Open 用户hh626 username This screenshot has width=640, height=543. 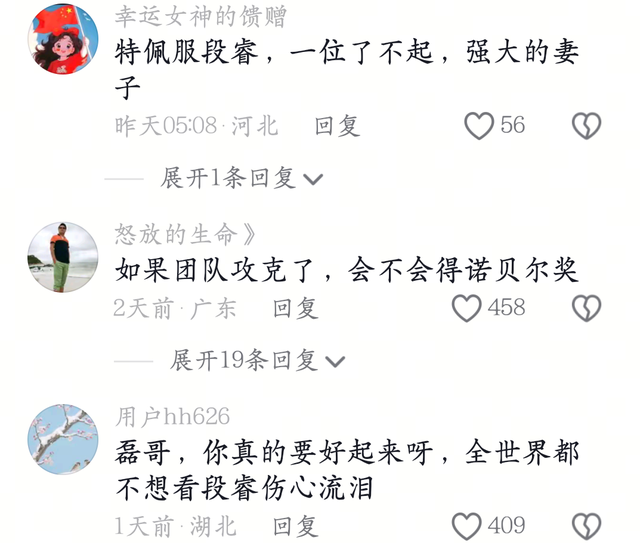pos(172,417)
